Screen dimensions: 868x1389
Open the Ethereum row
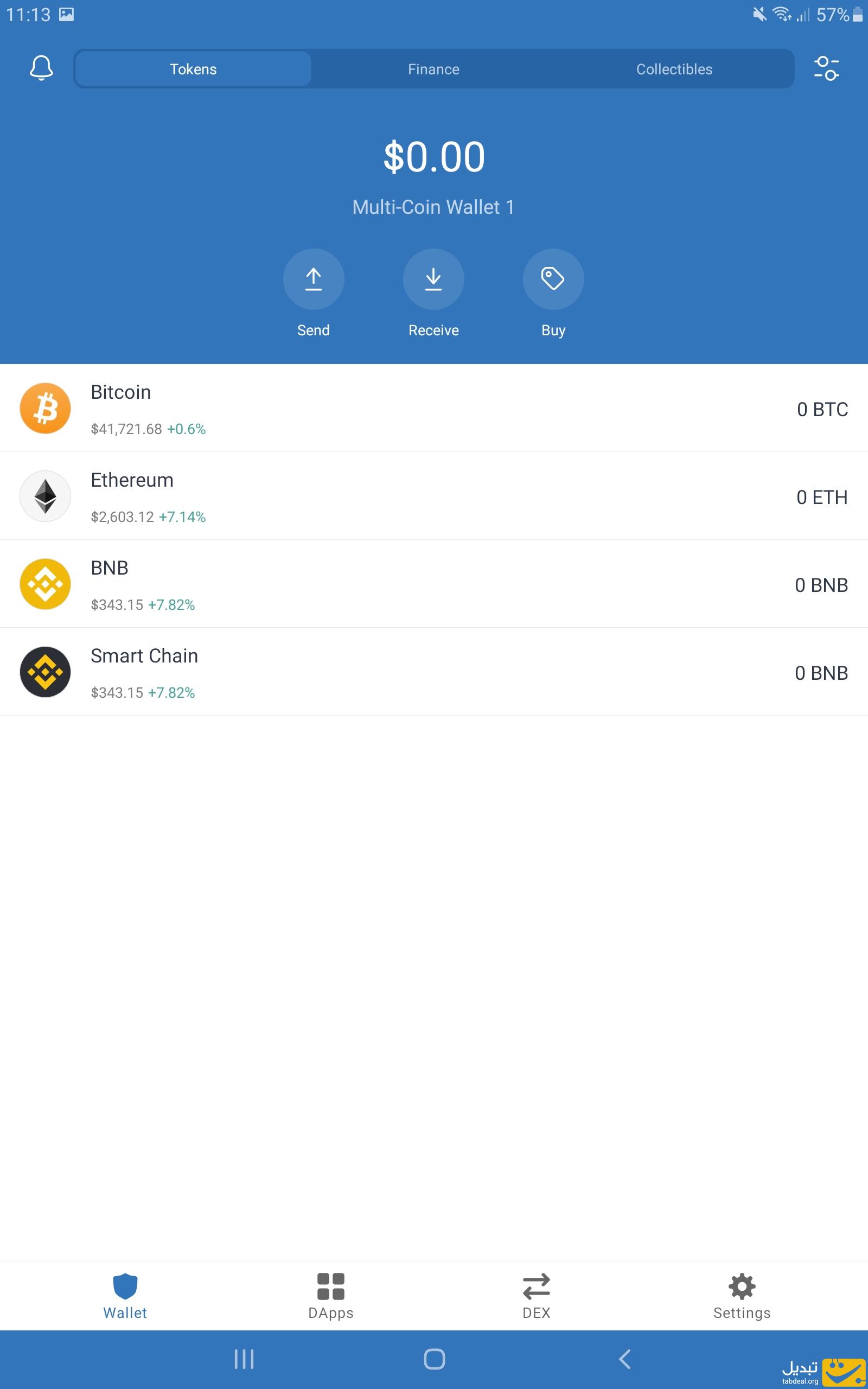click(x=434, y=496)
